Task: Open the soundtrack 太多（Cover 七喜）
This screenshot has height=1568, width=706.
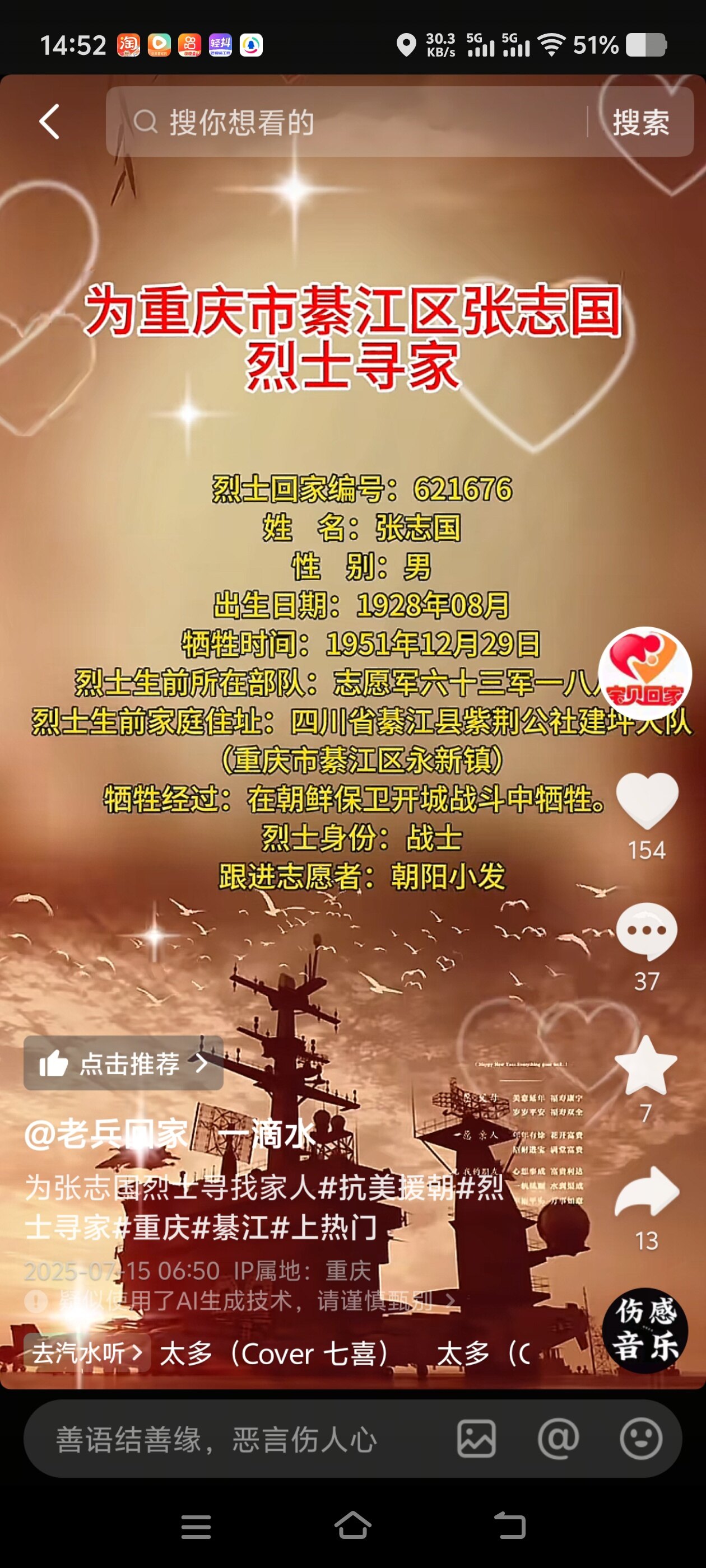Action: click(274, 1354)
